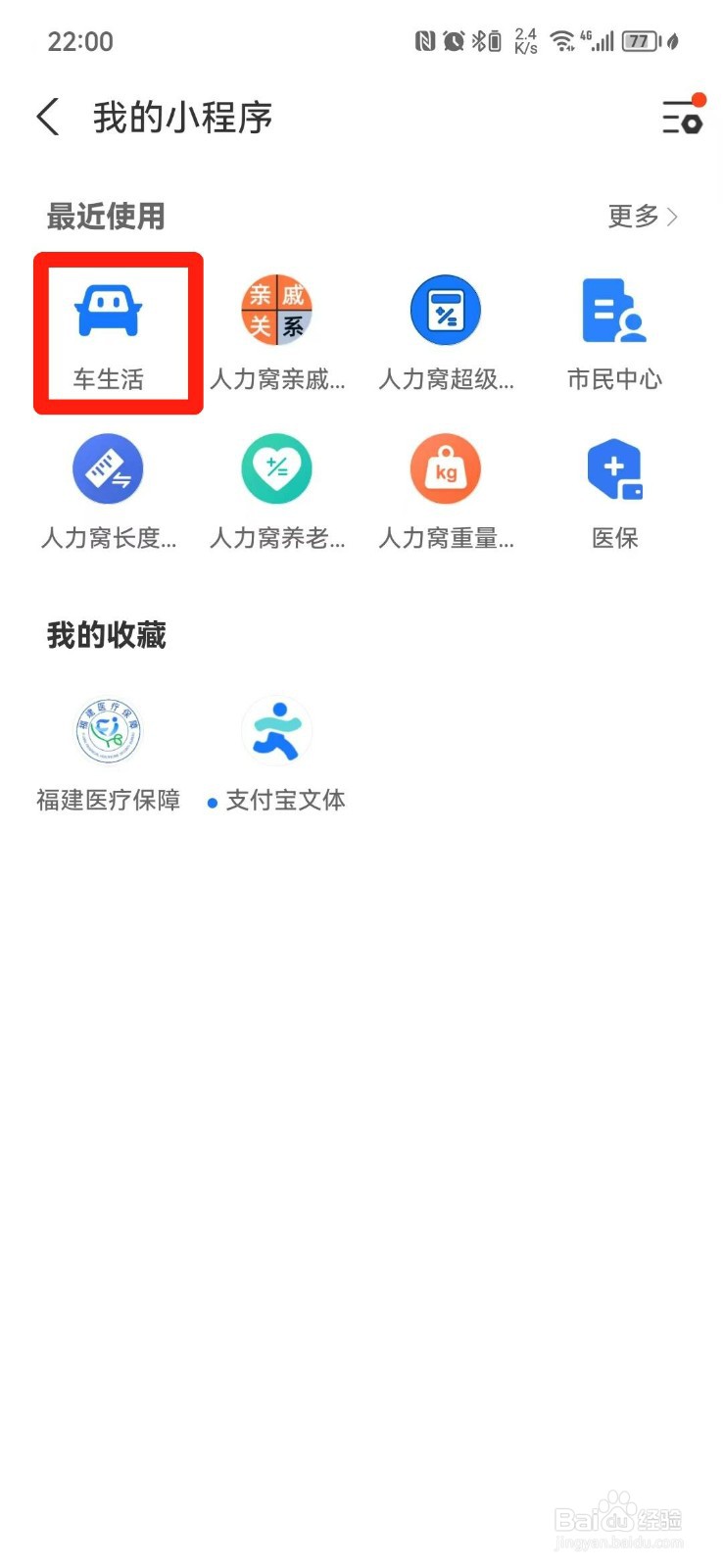Image resolution: width=723 pixels, height=1568 pixels.
Task: Launch the 人力窝超级 calculator mini program
Action: click(x=445, y=309)
